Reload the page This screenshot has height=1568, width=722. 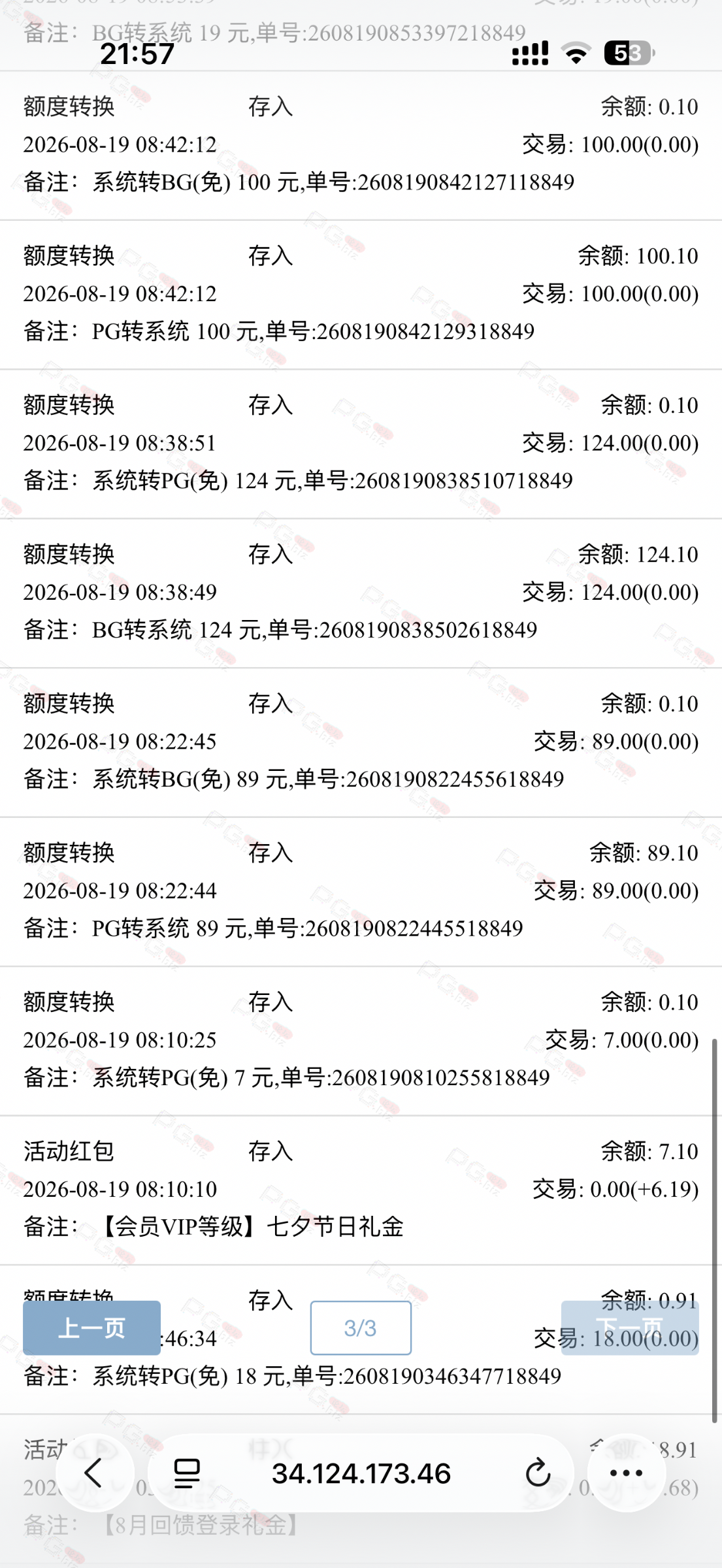tap(538, 1473)
